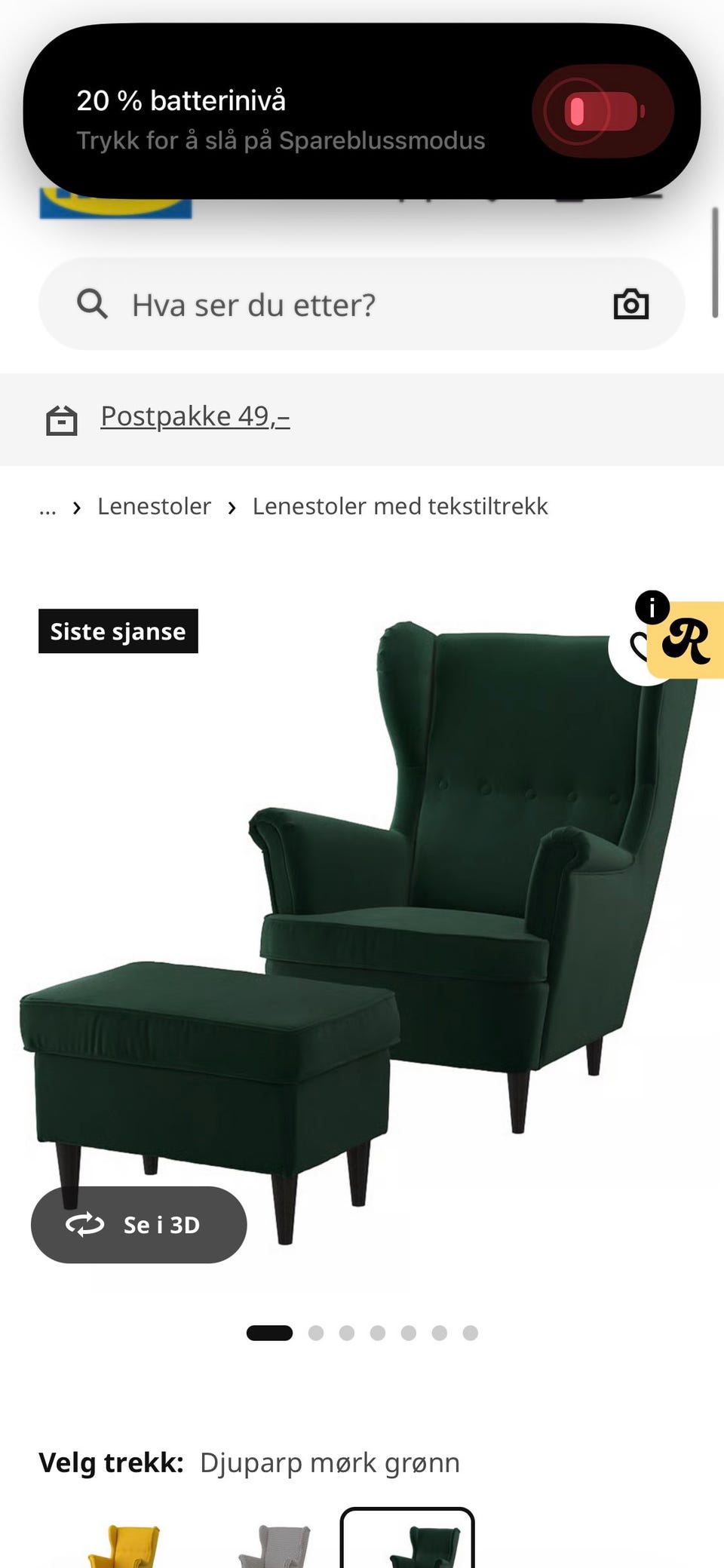Viewport: 724px width, 1568px height.
Task: Go to the Lenestoler breadcrumb
Action: [154, 506]
